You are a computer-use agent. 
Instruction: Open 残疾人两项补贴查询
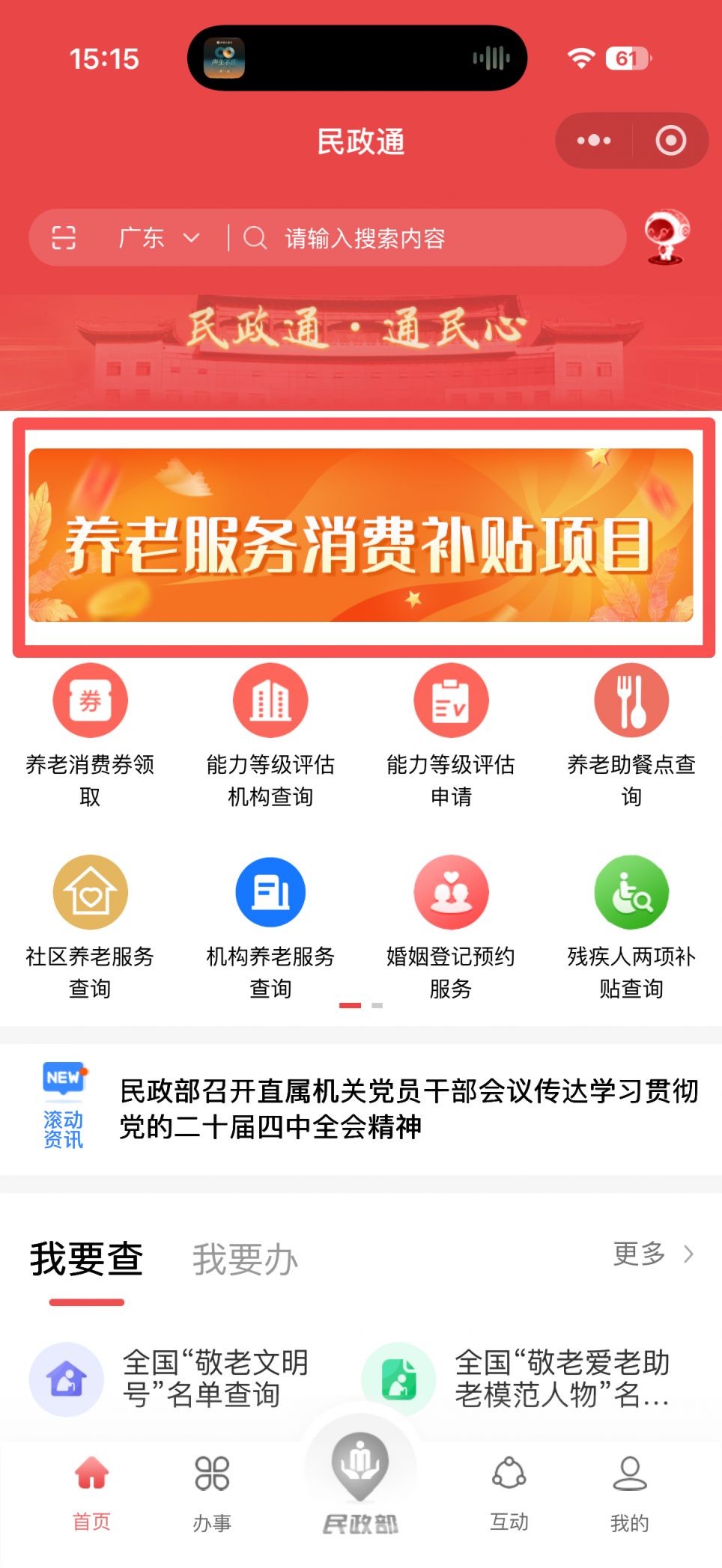[631, 925]
